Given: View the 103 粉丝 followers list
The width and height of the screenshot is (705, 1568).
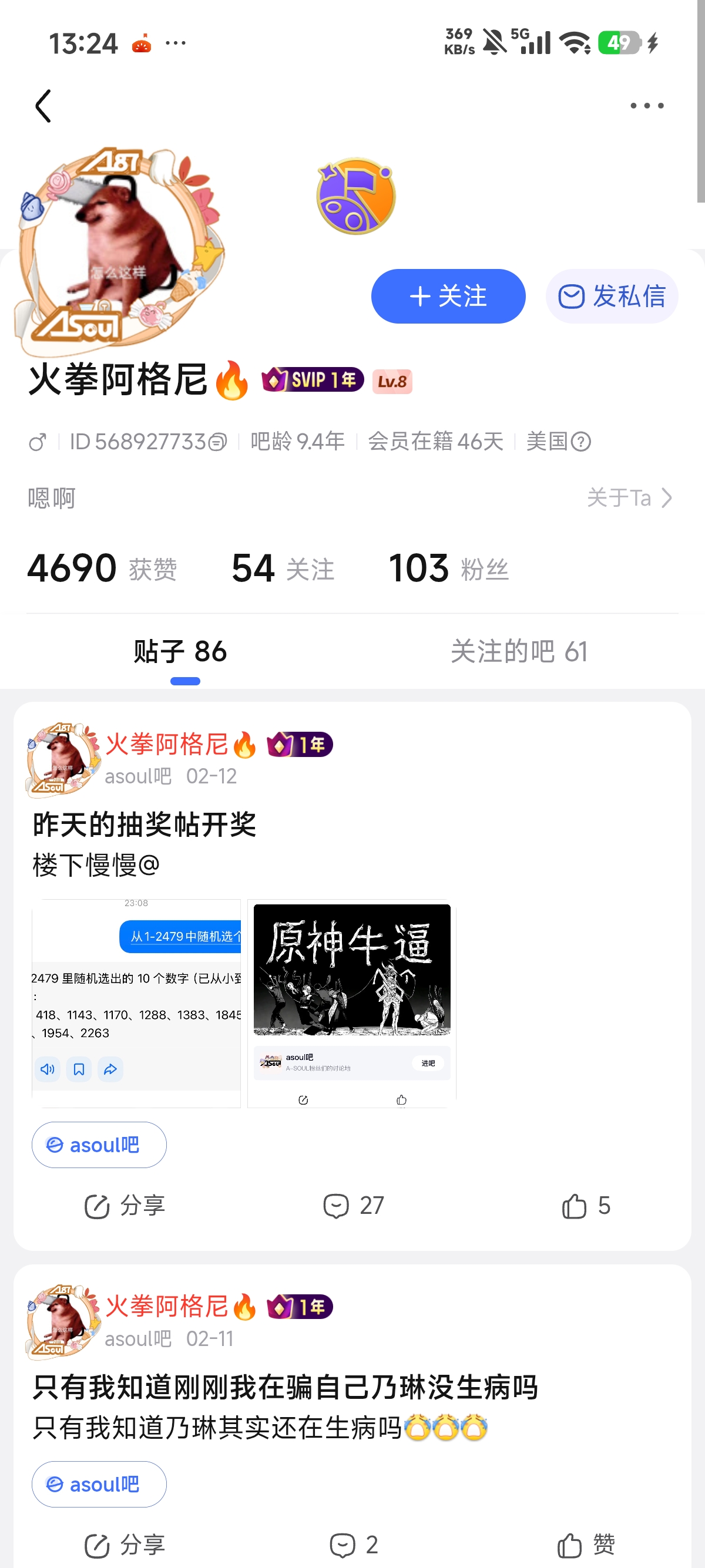Looking at the screenshot, I should click(448, 568).
